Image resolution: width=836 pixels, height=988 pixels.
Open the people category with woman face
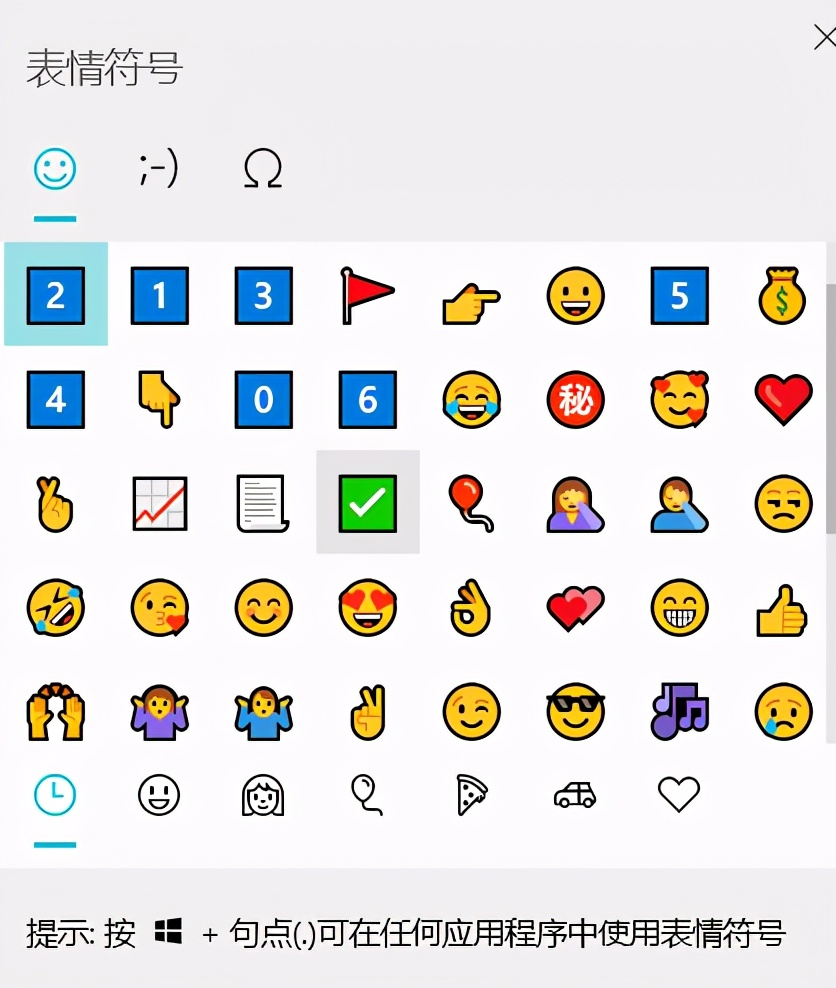[x=263, y=796]
